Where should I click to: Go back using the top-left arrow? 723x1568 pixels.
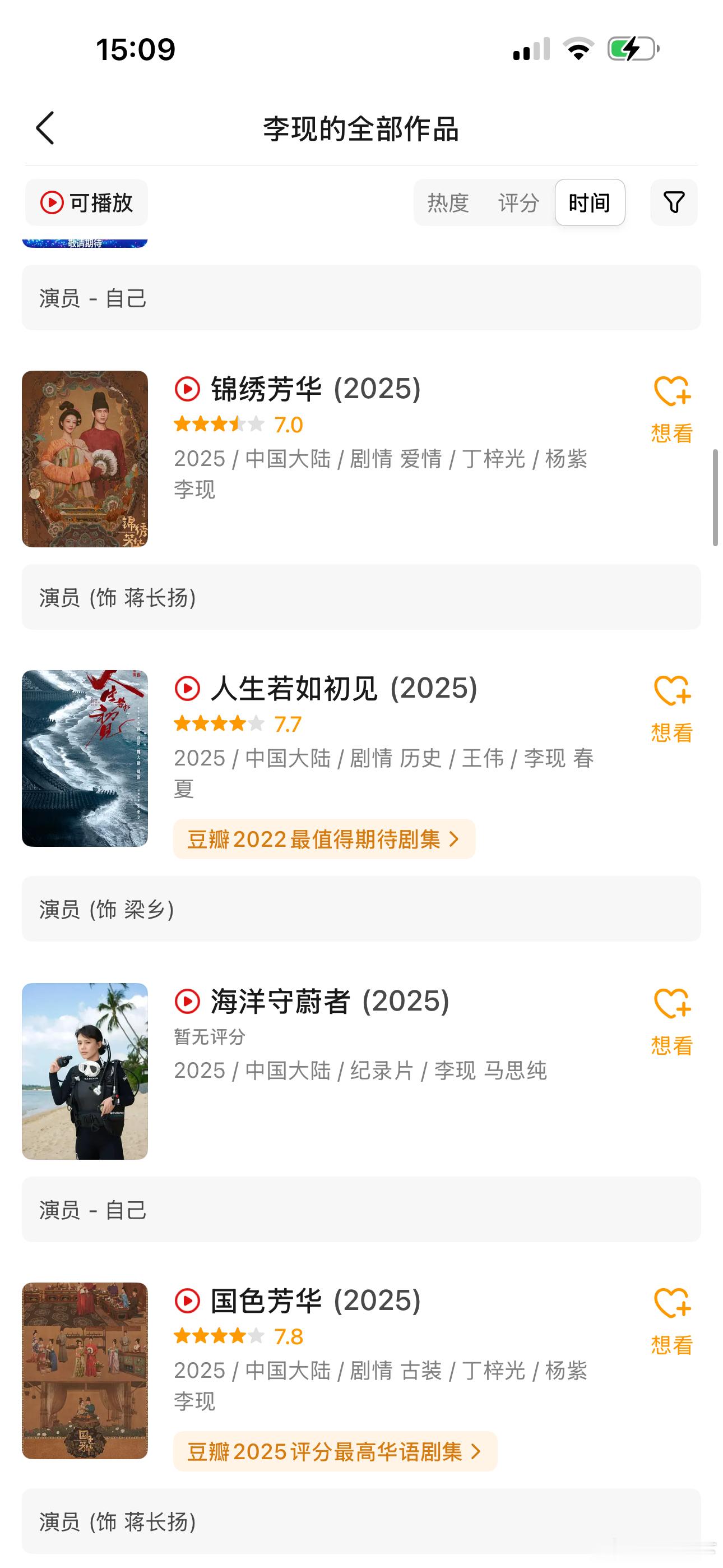[45, 128]
